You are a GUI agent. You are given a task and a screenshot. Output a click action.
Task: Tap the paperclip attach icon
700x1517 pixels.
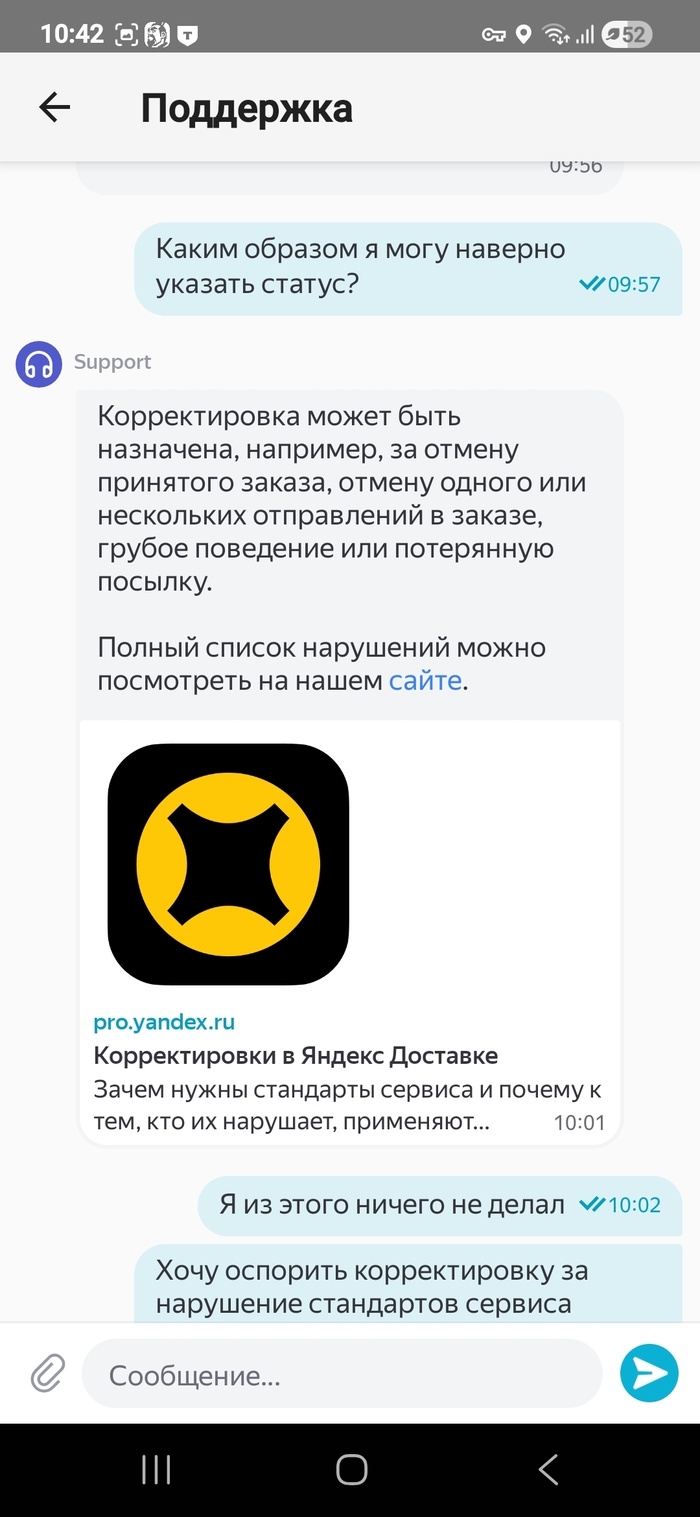pos(47,1374)
